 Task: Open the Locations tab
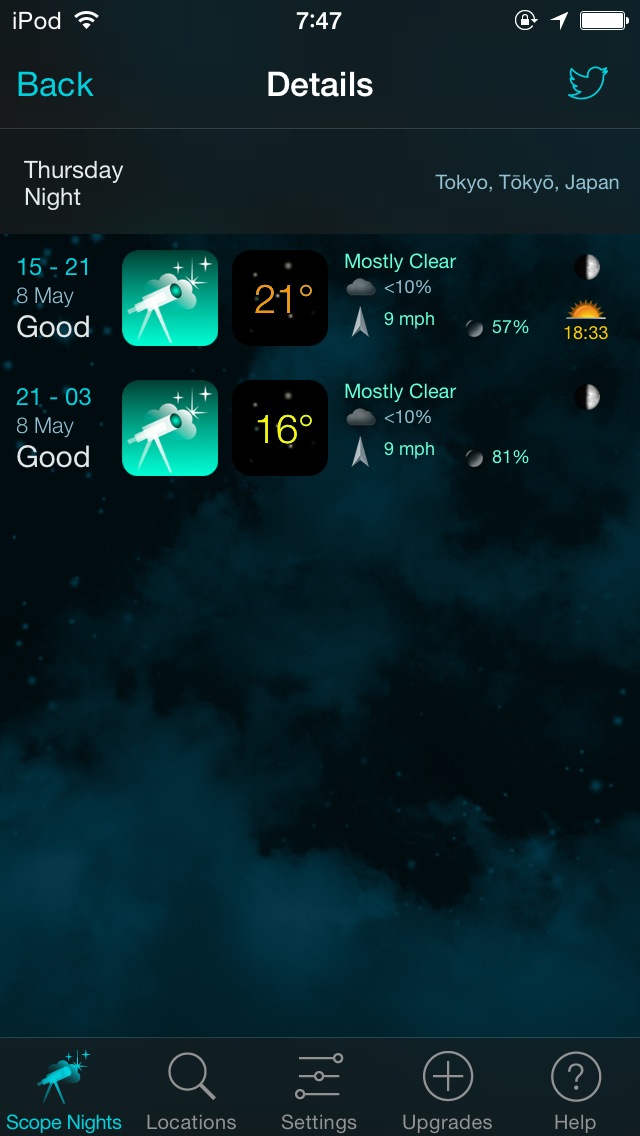(191, 1088)
